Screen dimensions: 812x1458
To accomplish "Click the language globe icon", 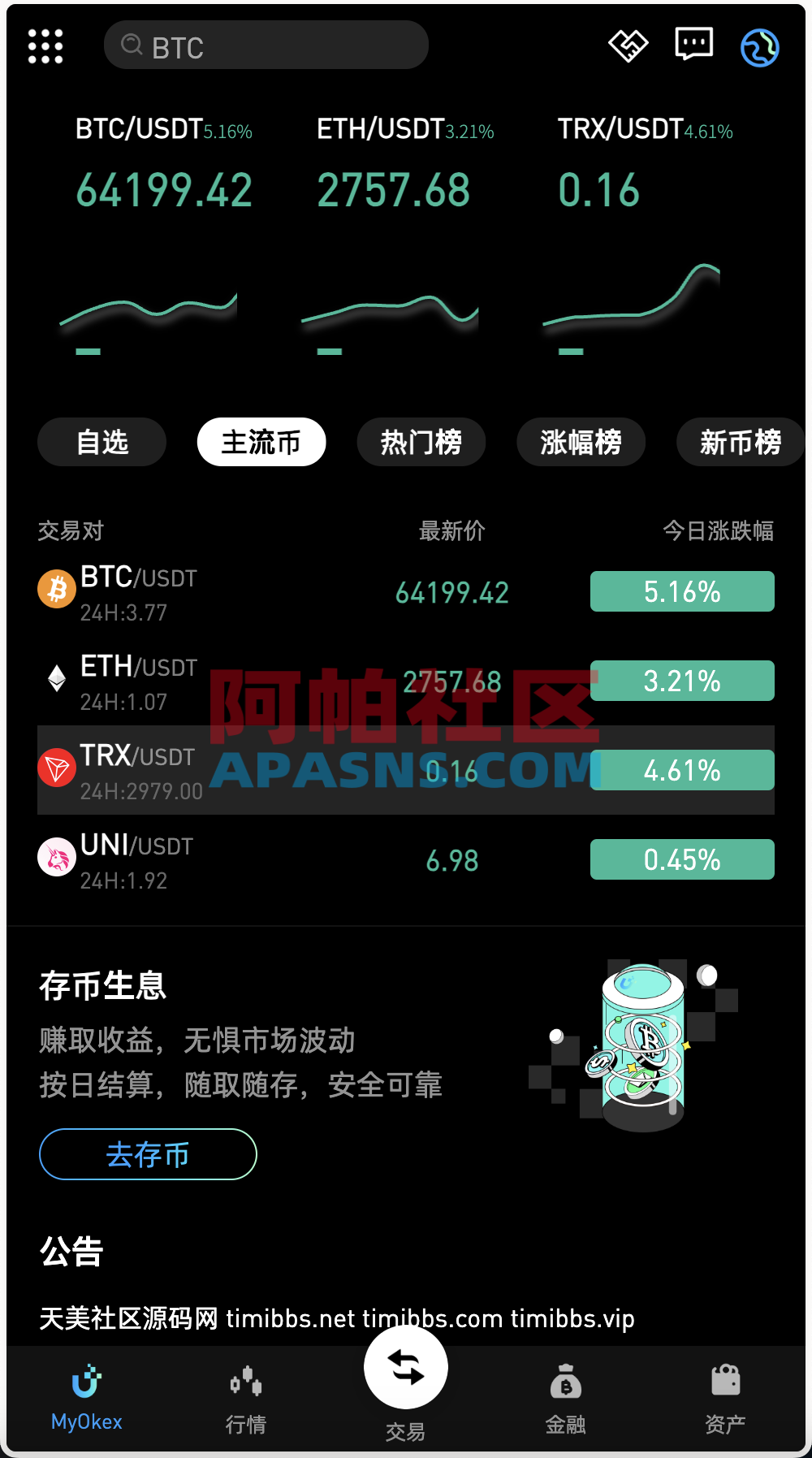I will (x=759, y=46).
